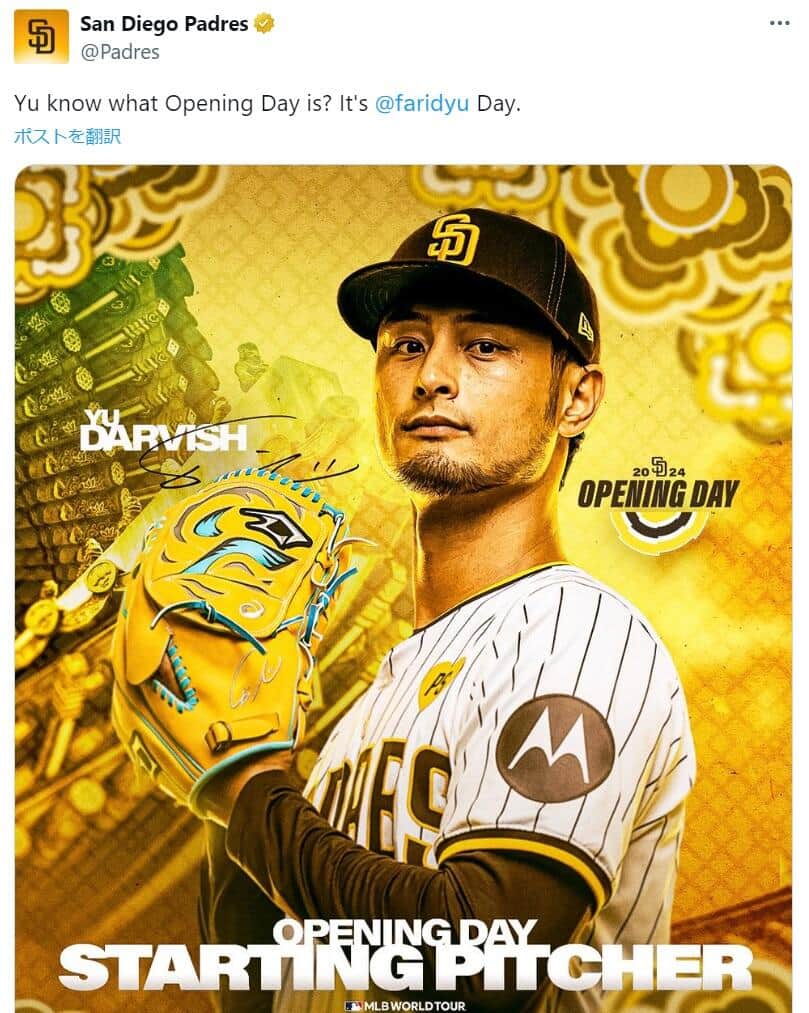The height and width of the screenshot is (1013, 809).
Task: Open the Opening Day starting pitcher image
Action: (x=403, y=588)
